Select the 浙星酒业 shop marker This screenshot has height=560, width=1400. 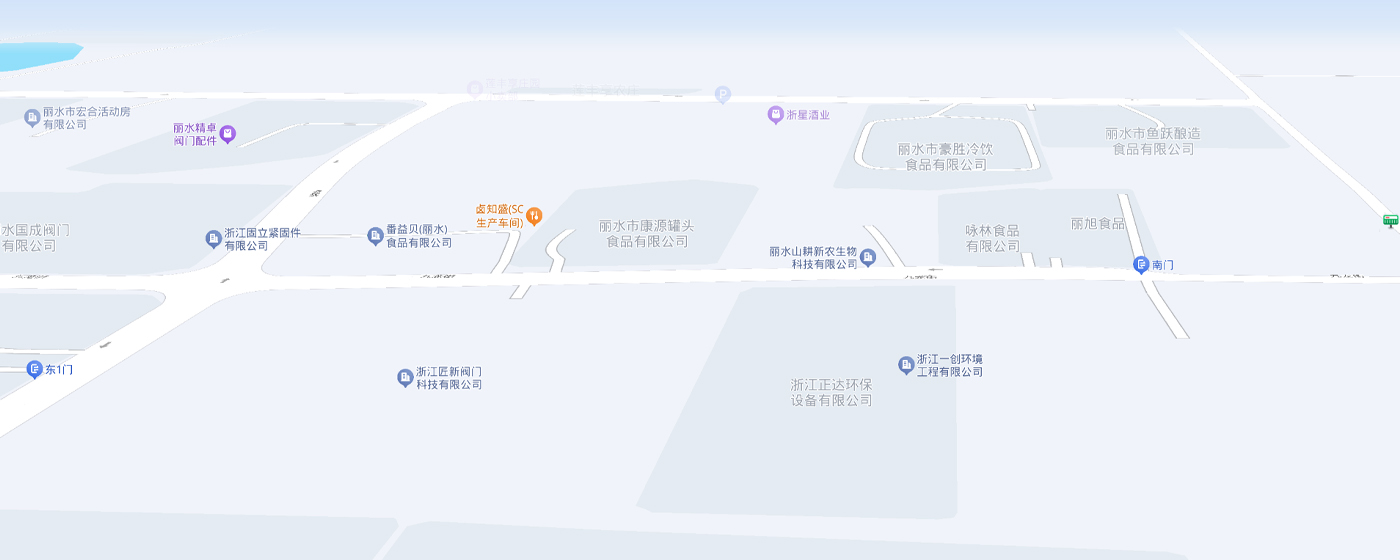(x=775, y=115)
